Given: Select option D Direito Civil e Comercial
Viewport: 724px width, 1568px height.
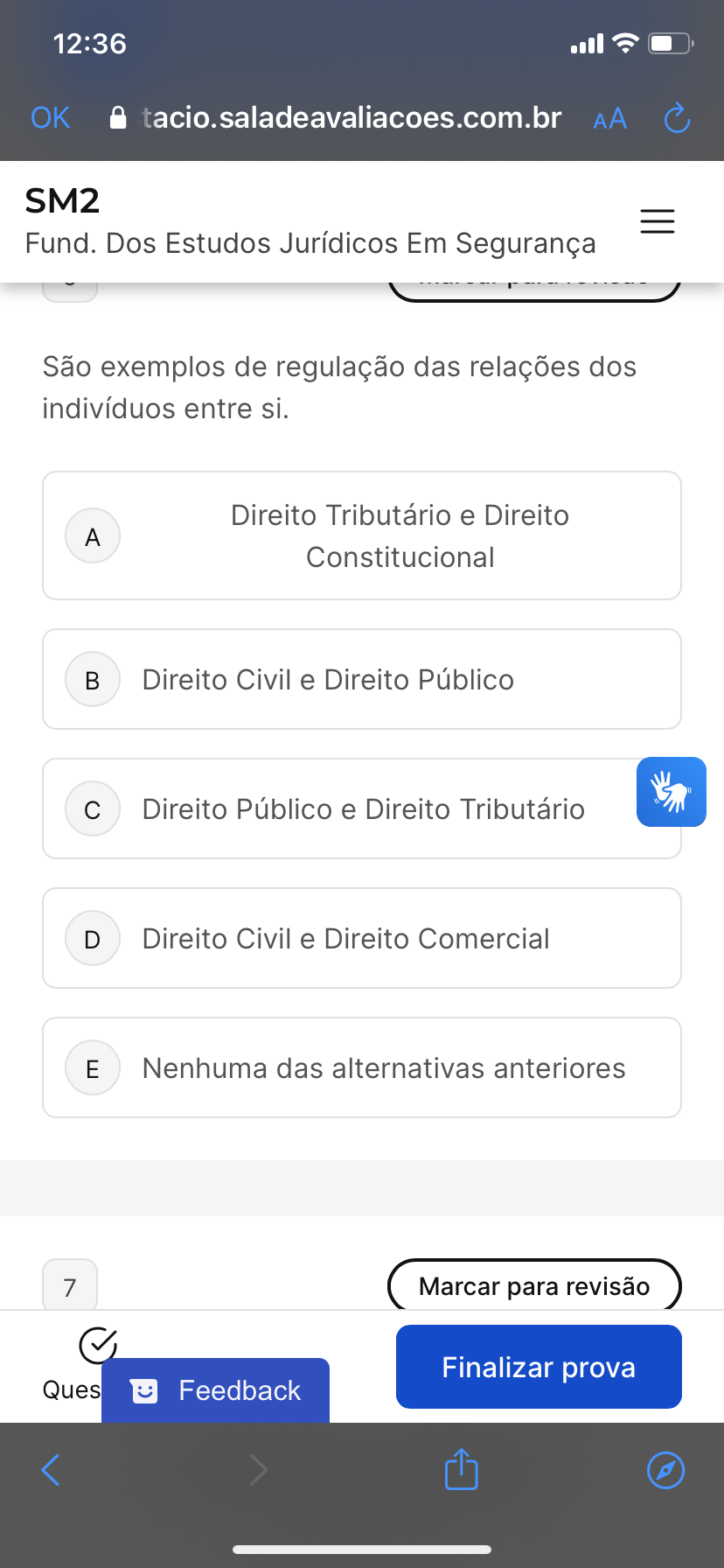Looking at the screenshot, I should tap(361, 938).
